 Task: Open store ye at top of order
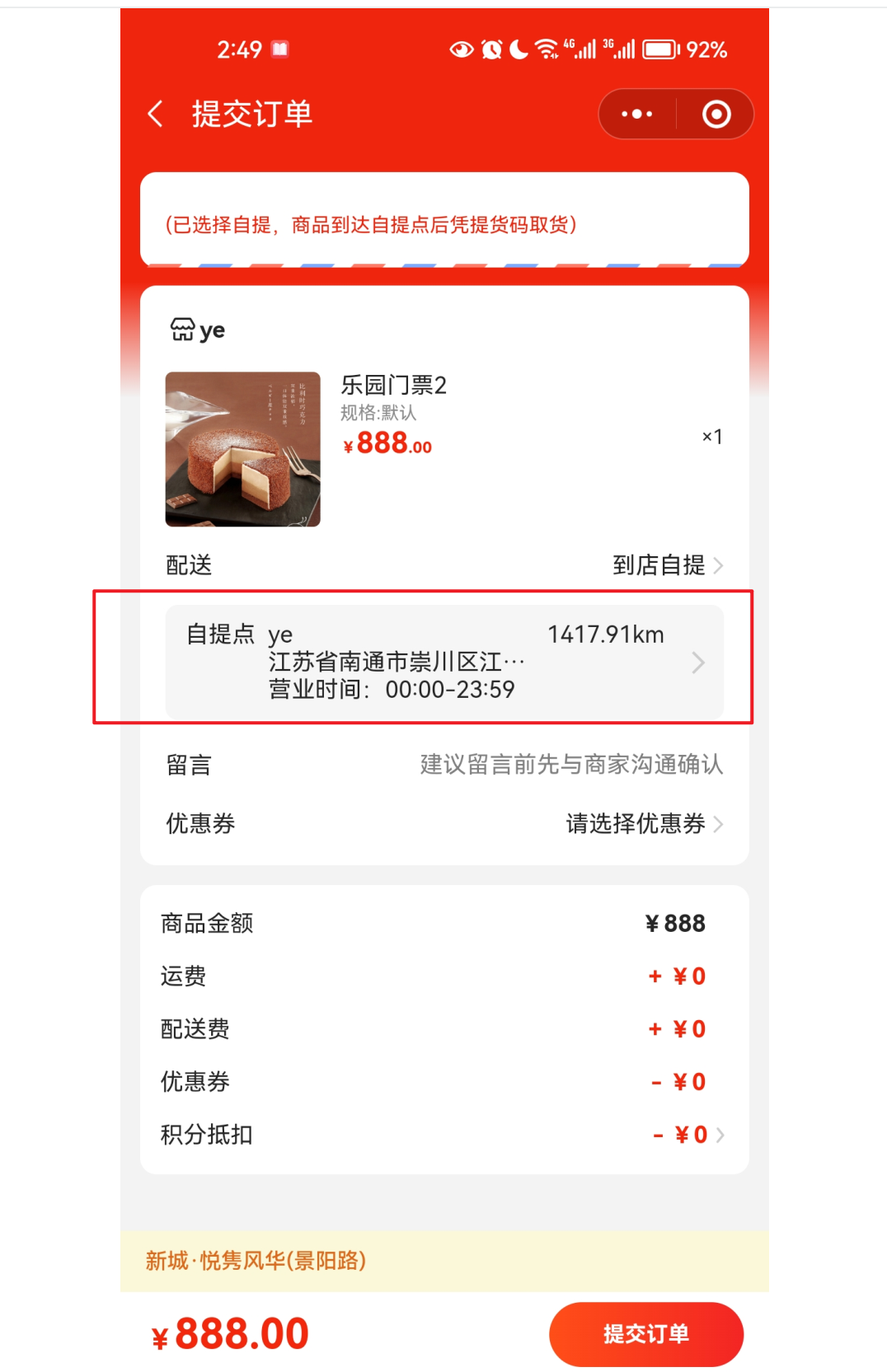click(x=199, y=330)
